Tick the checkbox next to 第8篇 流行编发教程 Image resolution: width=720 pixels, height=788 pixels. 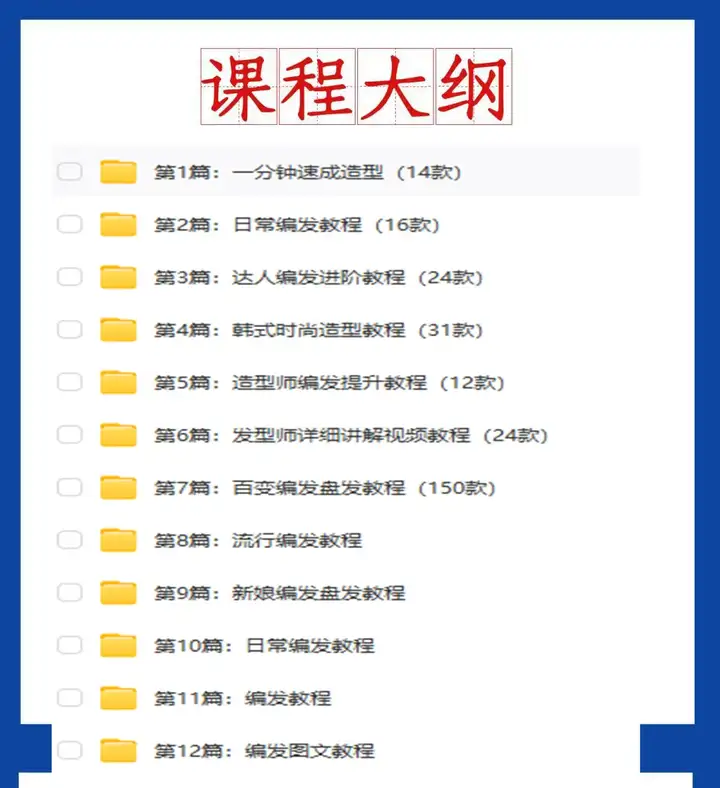point(69,540)
